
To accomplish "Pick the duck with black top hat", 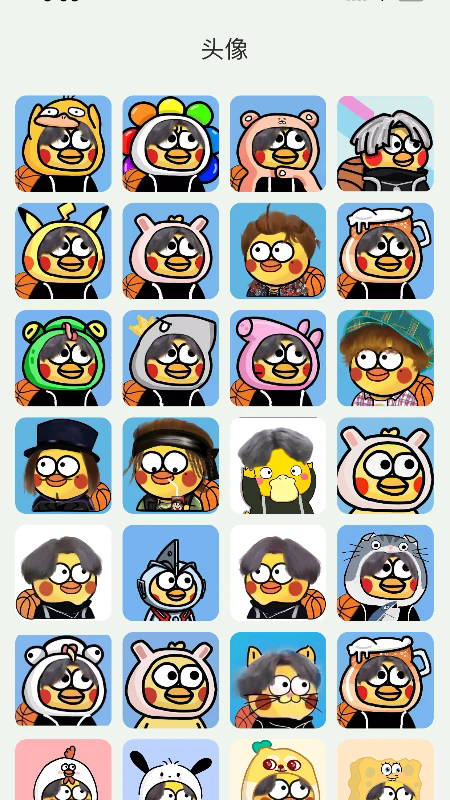I will [x=63, y=465].
